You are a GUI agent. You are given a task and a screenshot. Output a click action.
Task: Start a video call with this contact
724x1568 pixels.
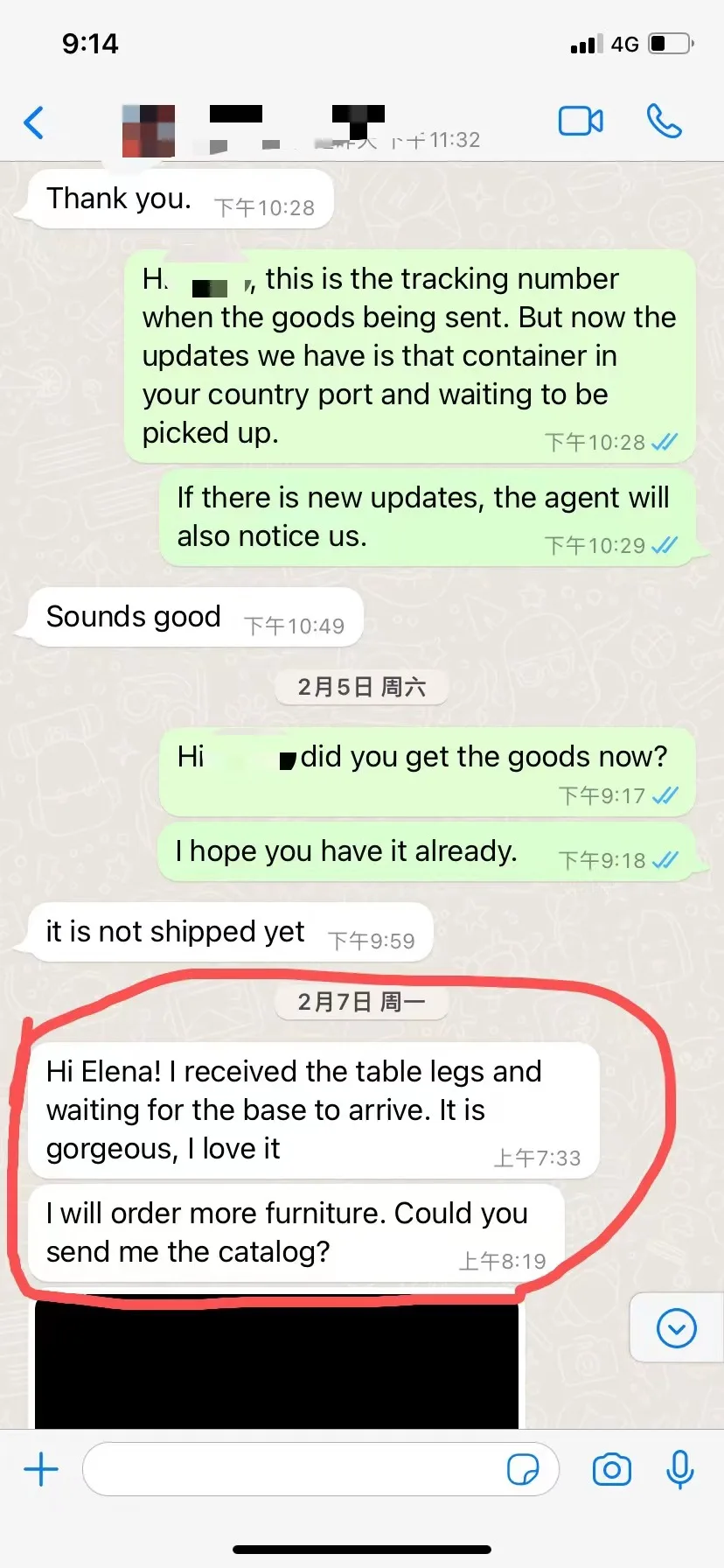[581, 121]
